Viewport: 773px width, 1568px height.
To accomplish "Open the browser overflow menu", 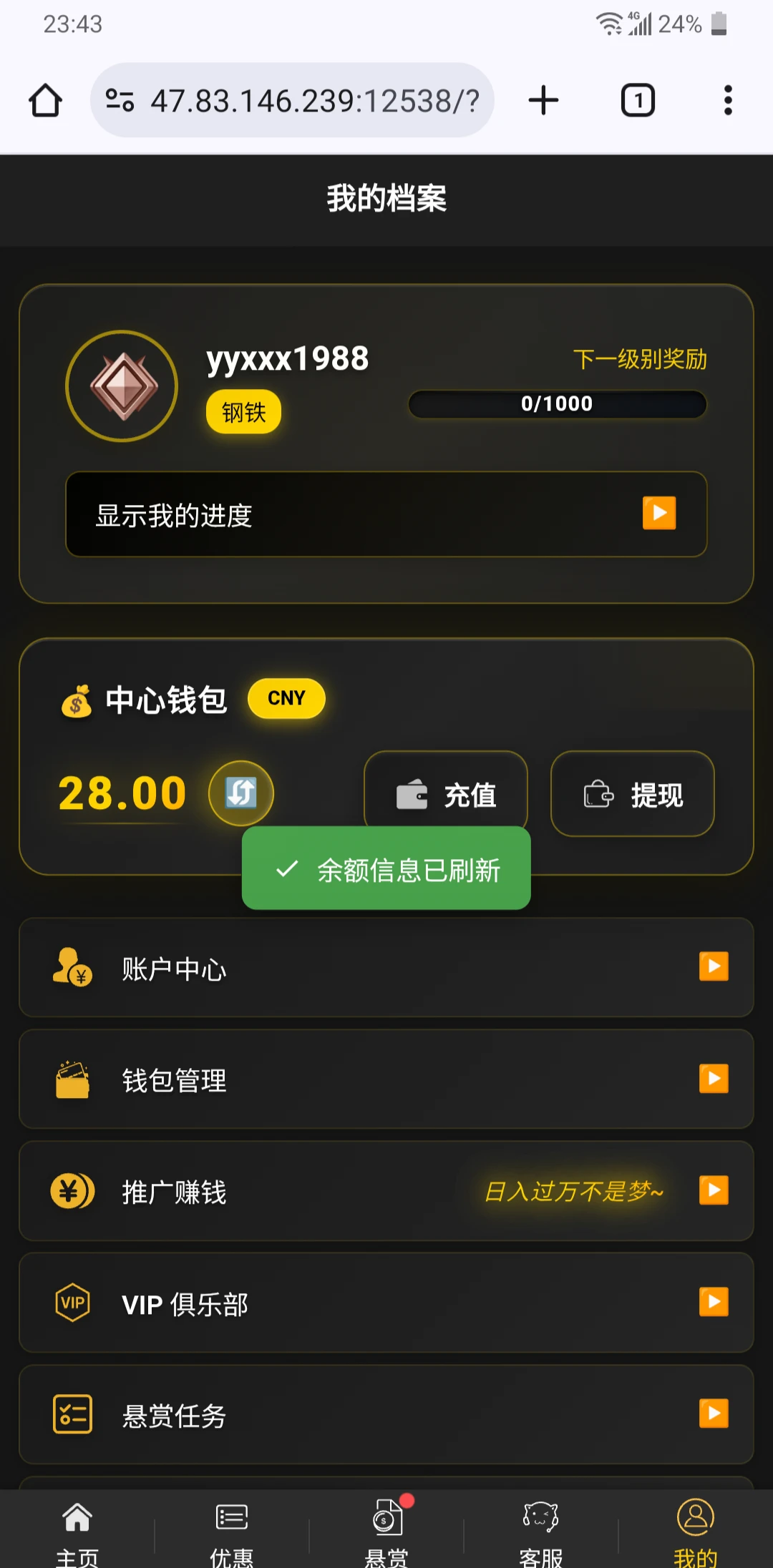I will pyautogui.click(x=728, y=100).
